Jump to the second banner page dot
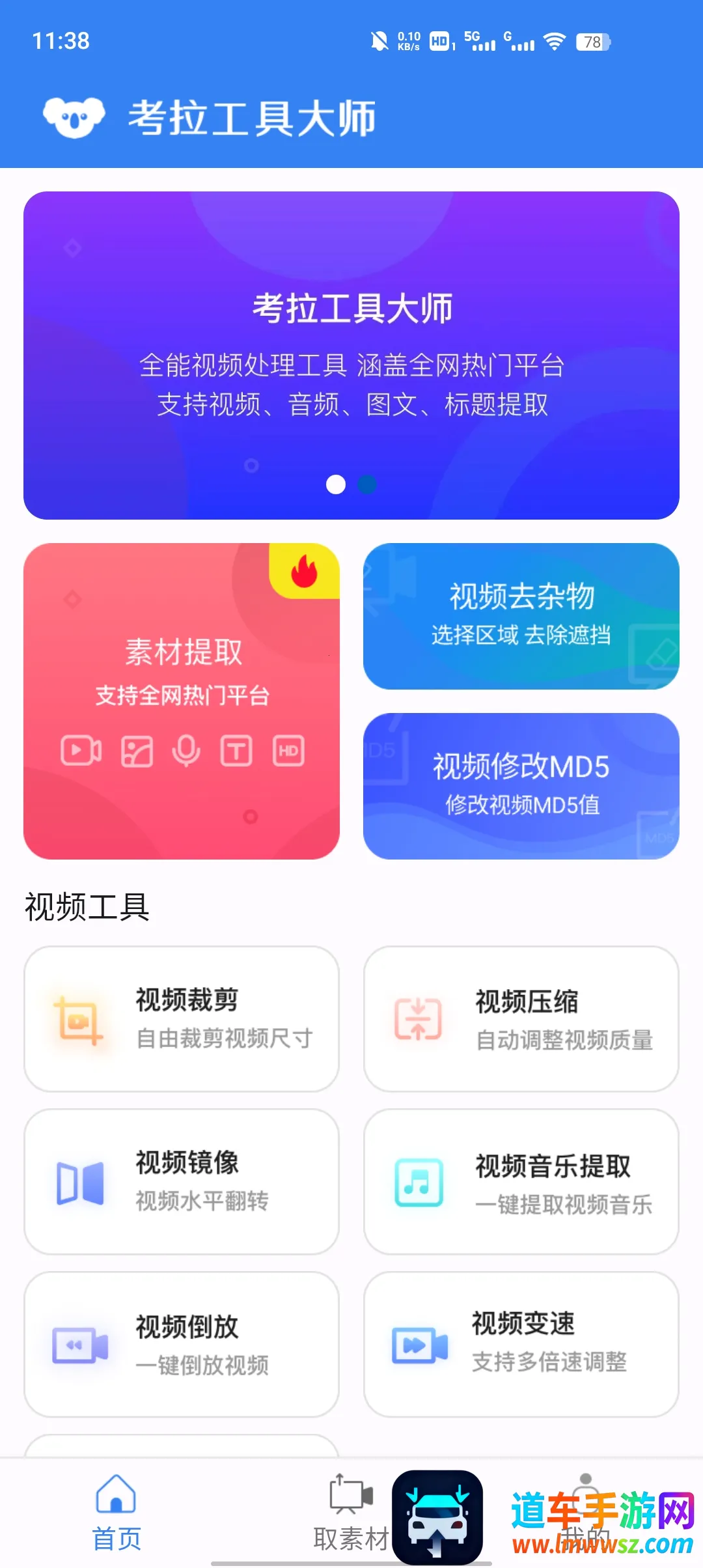703x1568 pixels. (367, 484)
